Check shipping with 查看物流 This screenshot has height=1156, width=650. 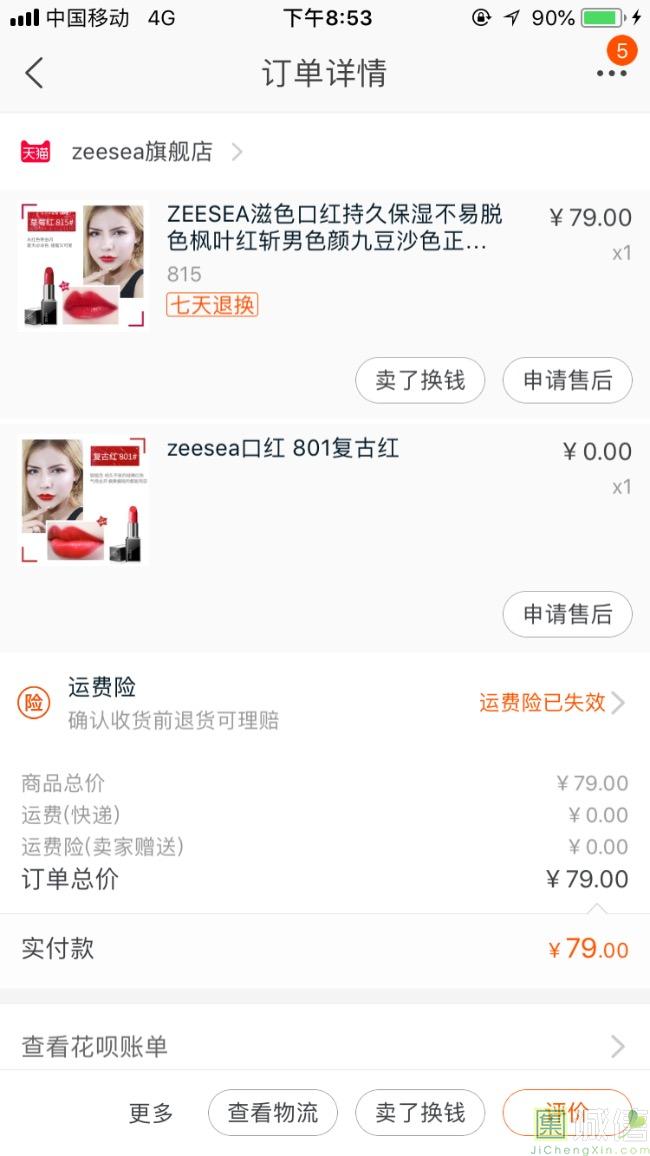pyautogui.click(x=273, y=1113)
